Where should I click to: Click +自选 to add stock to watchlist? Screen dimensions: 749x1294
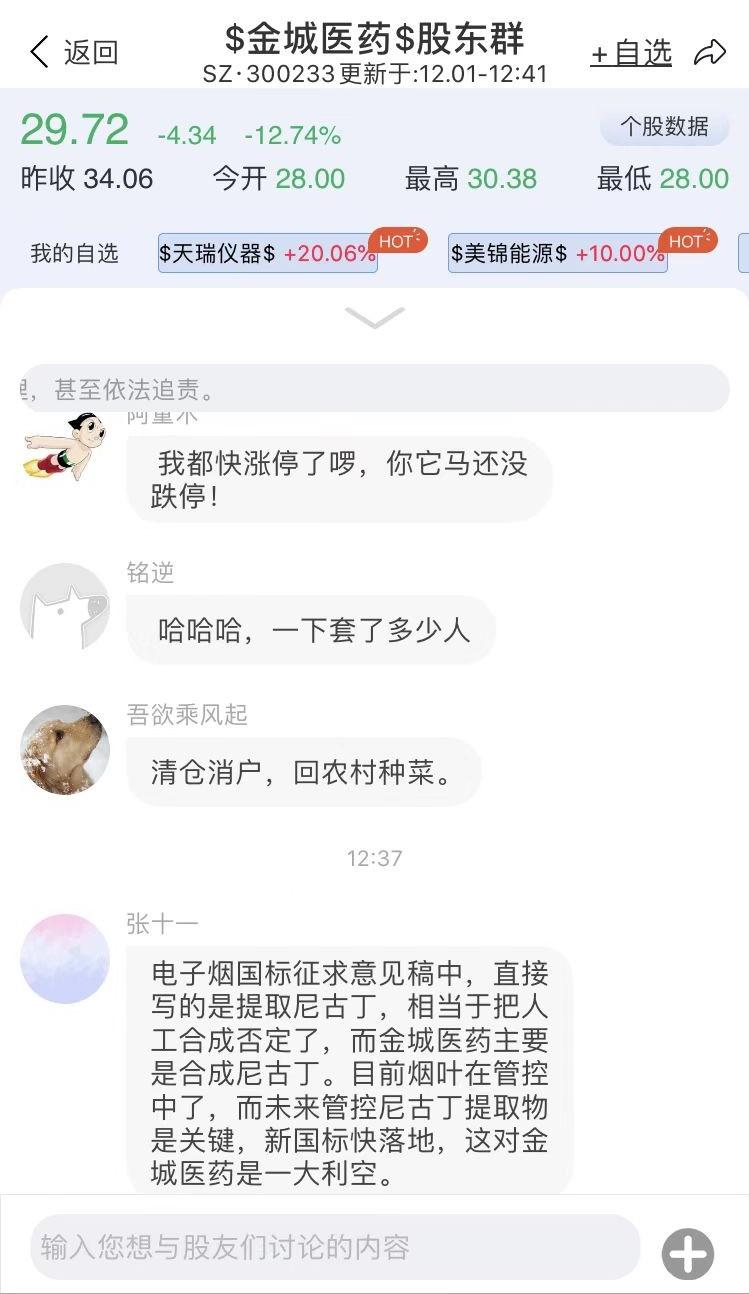[x=631, y=54]
